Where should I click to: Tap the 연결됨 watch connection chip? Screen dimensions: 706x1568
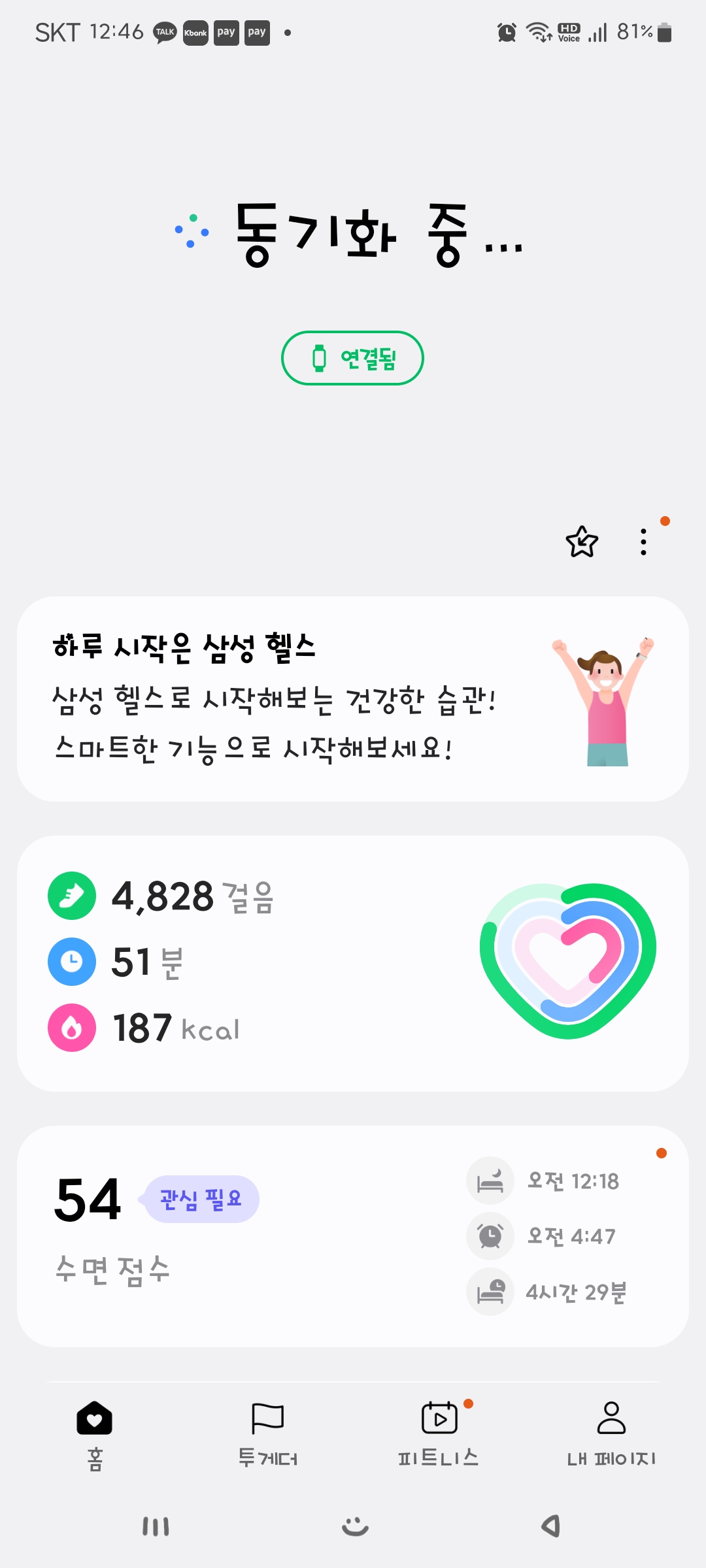pyautogui.click(x=352, y=358)
